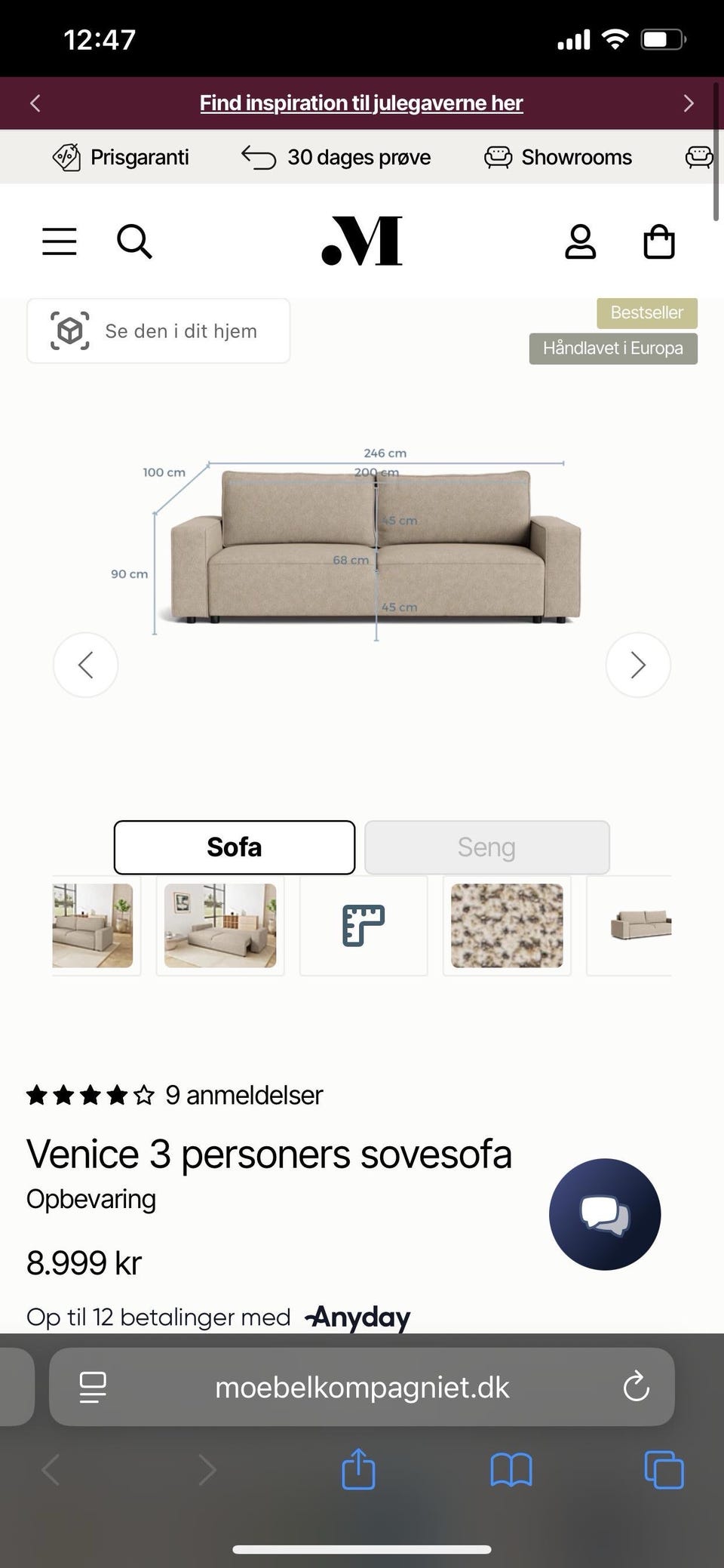Open the moebelkompagniet.dk address bar
The width and height of the screenshot is (724, 1568).
[362, 1387]
